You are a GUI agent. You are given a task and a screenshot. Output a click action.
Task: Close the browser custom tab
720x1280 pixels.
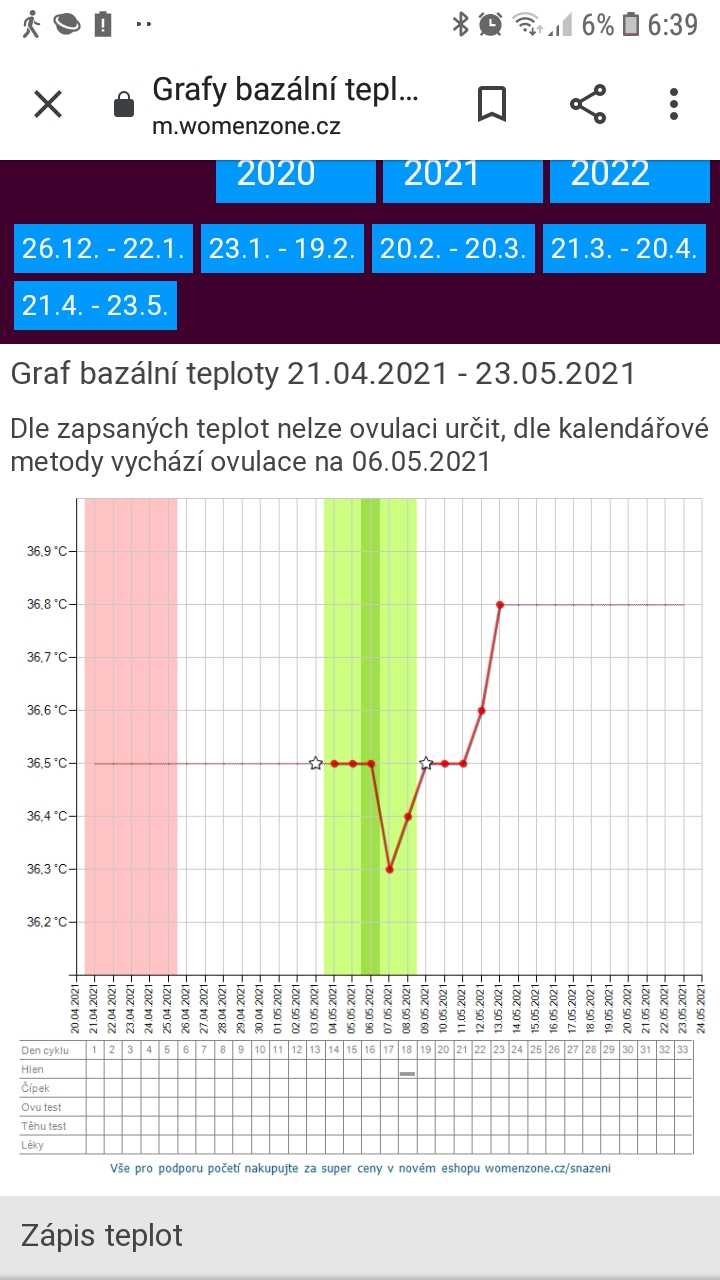(48, 104)
